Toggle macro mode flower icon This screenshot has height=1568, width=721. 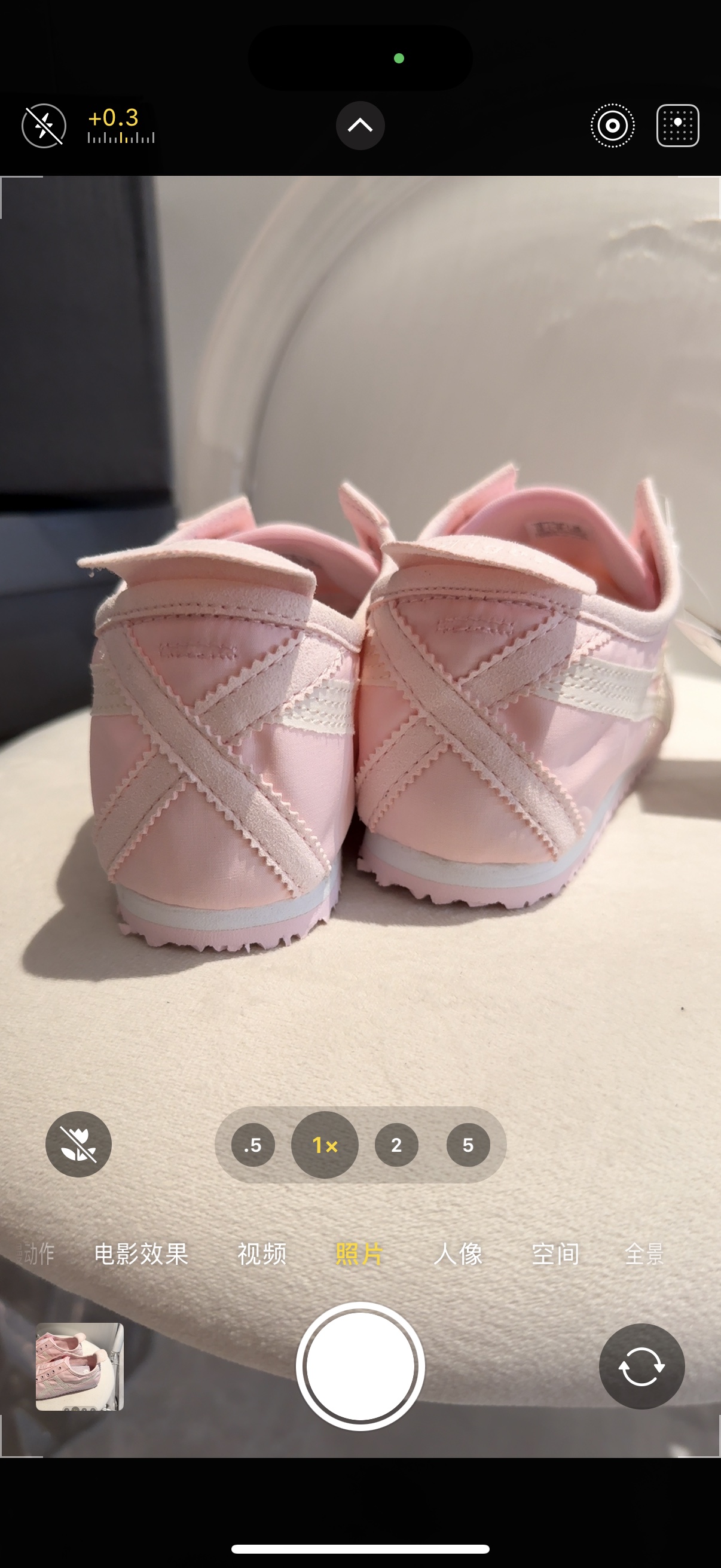coord(78,1145)
